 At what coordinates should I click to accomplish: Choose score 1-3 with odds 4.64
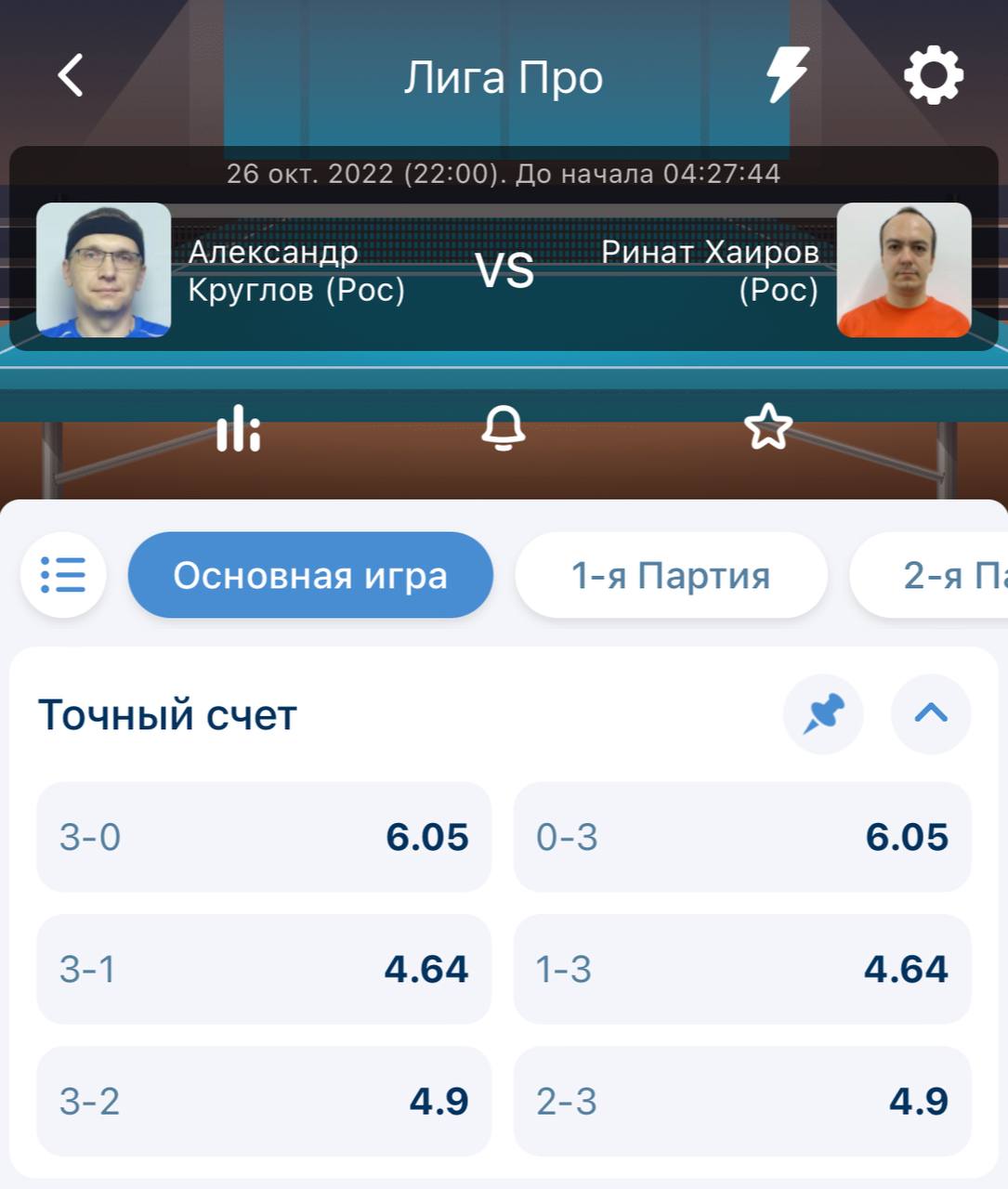tap(741, 969)
